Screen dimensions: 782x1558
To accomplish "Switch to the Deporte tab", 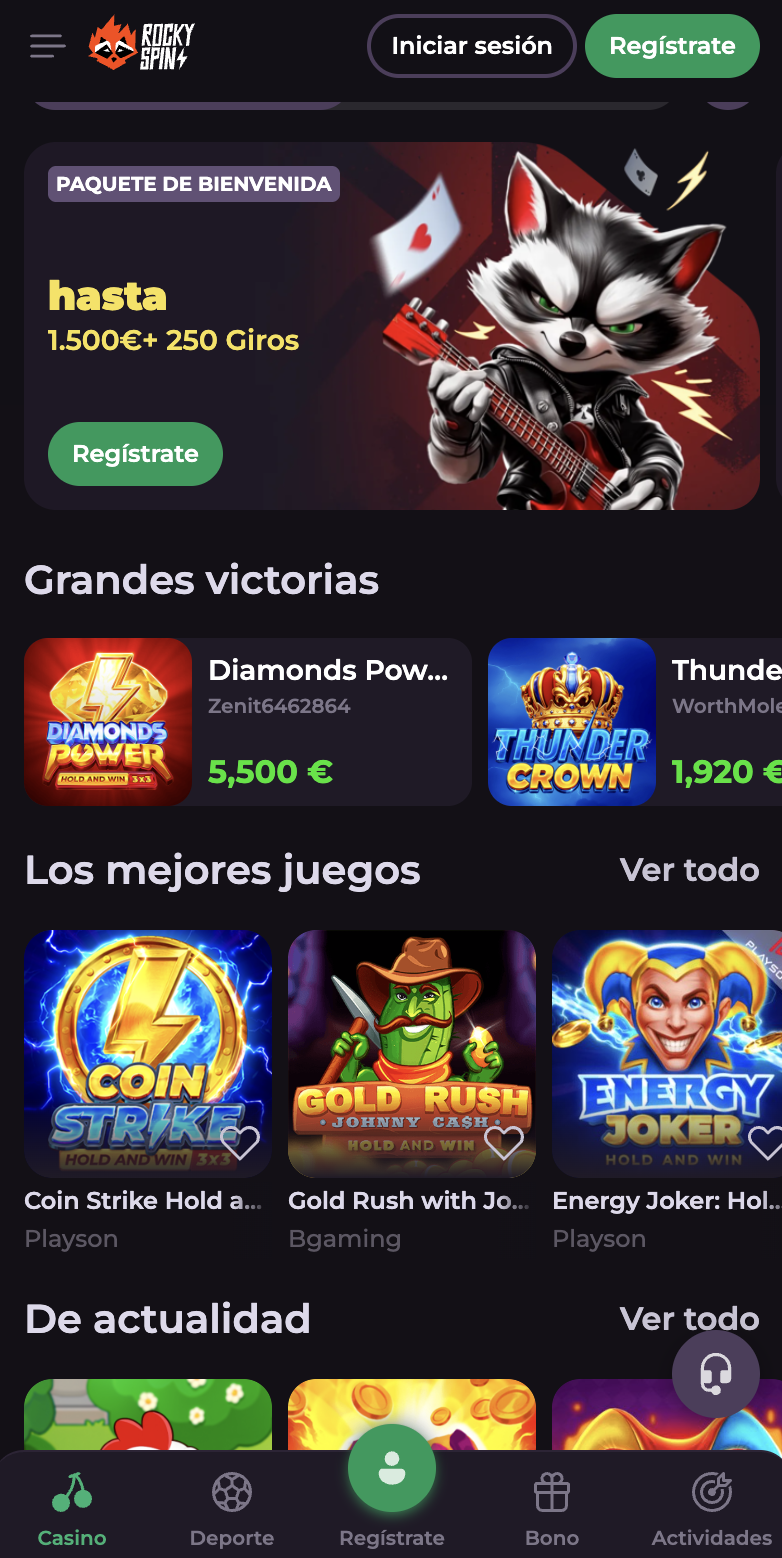I will (x=231, y=1505).
